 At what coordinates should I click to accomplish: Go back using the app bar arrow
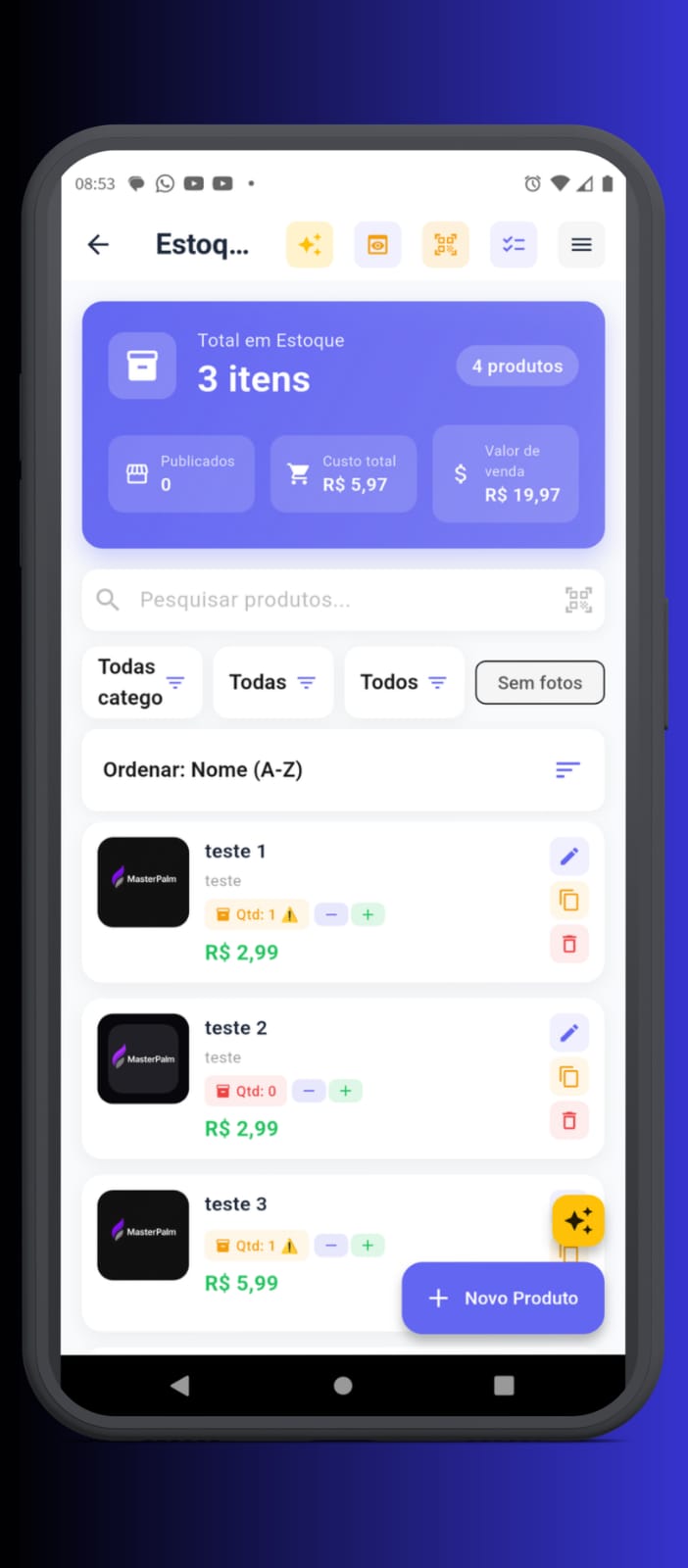pyautogui.click(x=98, y=245)
